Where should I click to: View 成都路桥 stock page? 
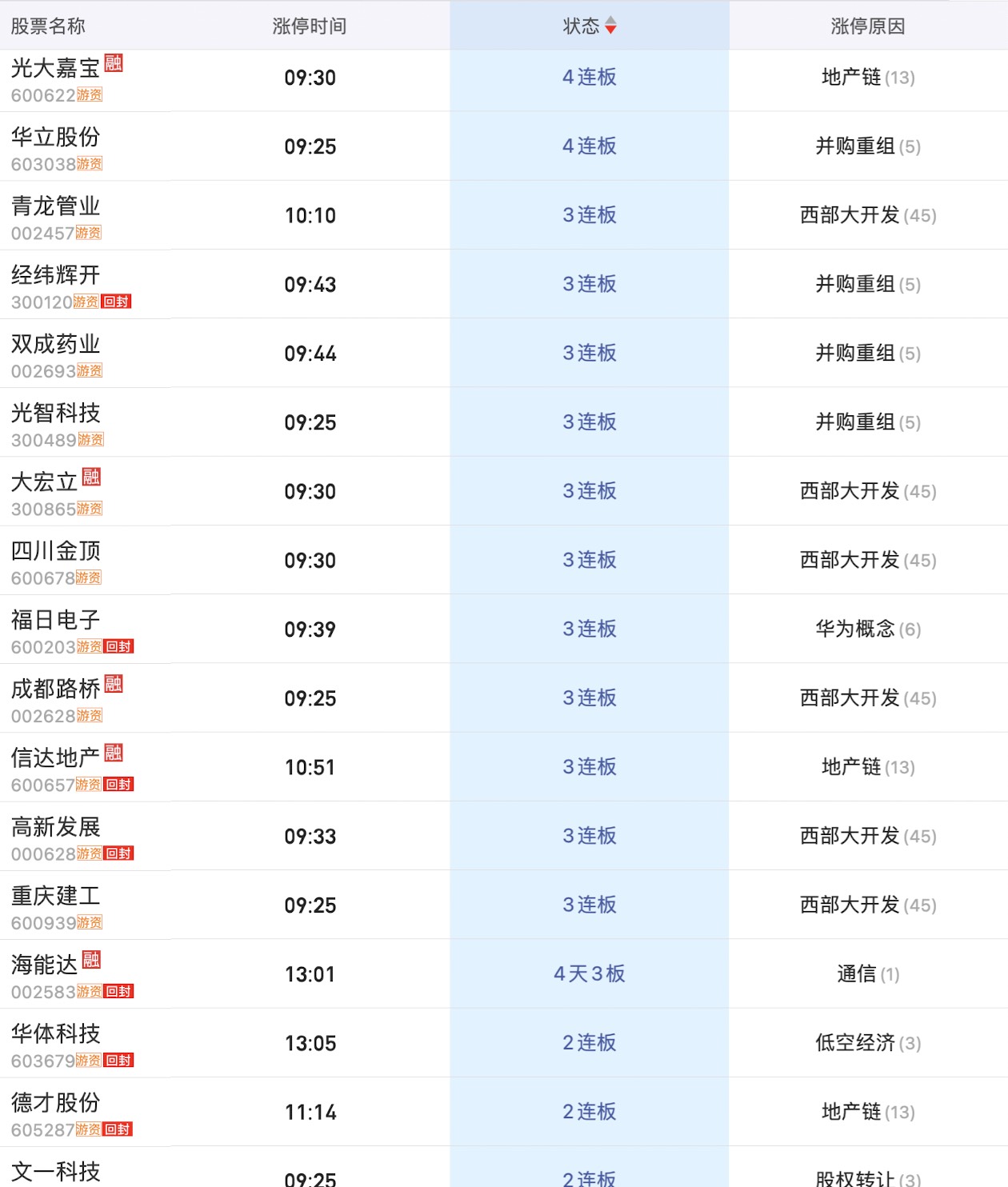[55, 689]
